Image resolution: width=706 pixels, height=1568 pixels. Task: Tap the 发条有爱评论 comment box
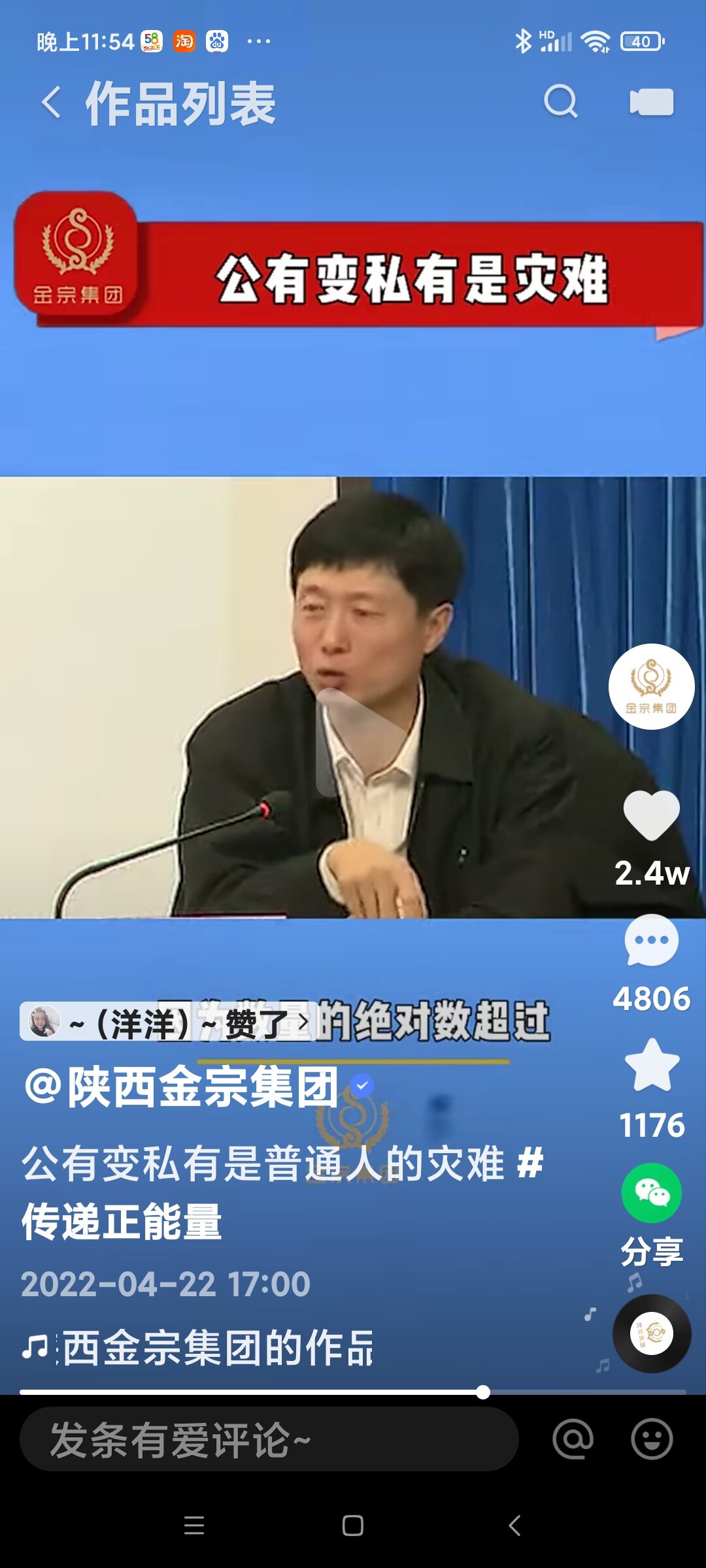coord(269,1439)
